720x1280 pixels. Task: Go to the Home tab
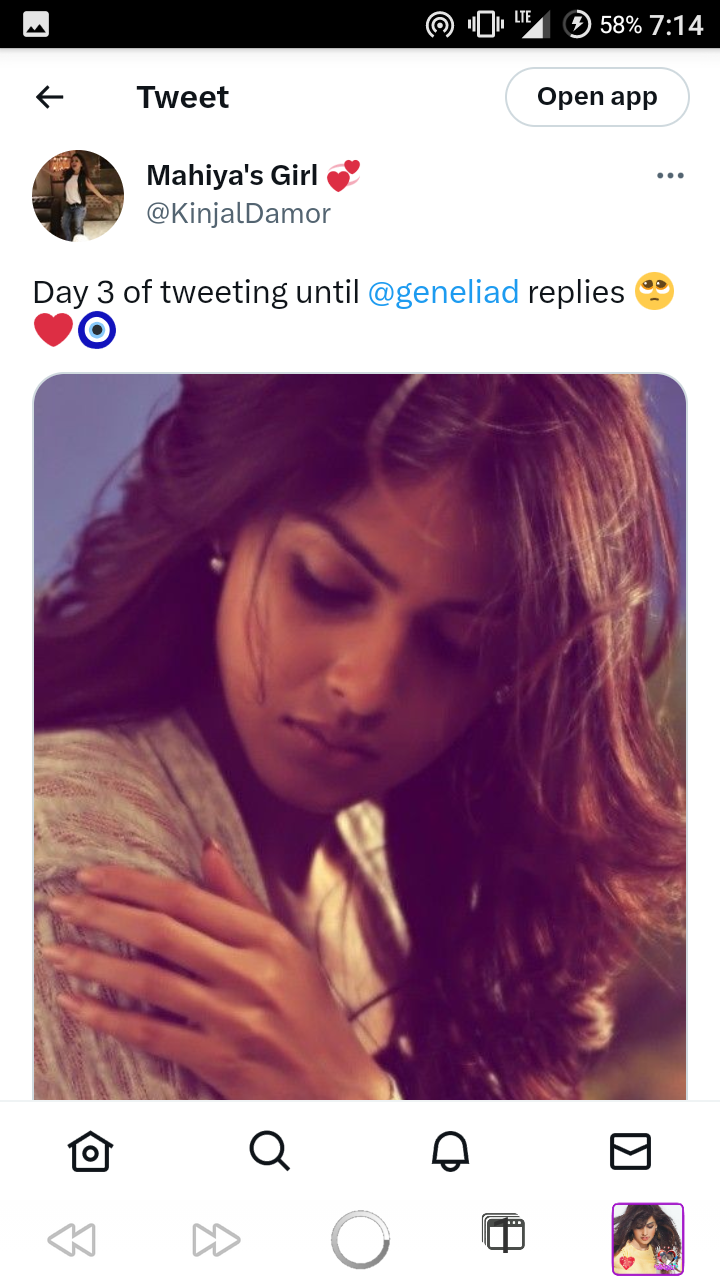(90, 1151)
